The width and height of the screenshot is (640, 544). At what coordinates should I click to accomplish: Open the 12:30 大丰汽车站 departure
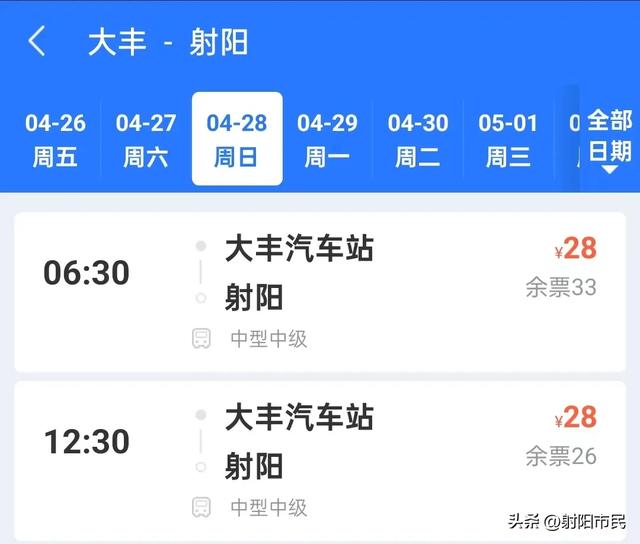[x=320, y=459]
